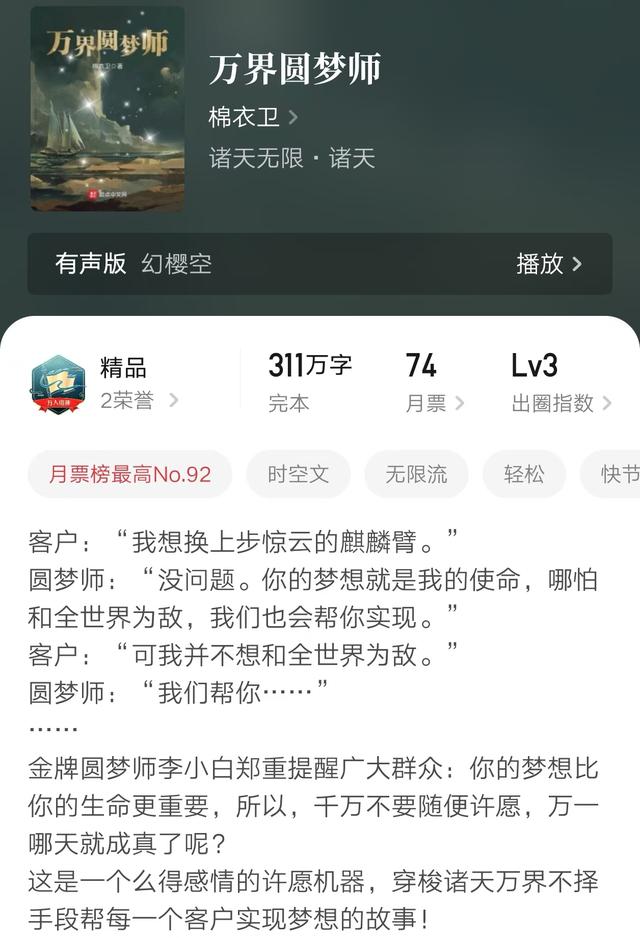Image resolution: width=640 pixels, height=938 pixels.
Task: Select the 无限流 tag
Action: (416, 474)
